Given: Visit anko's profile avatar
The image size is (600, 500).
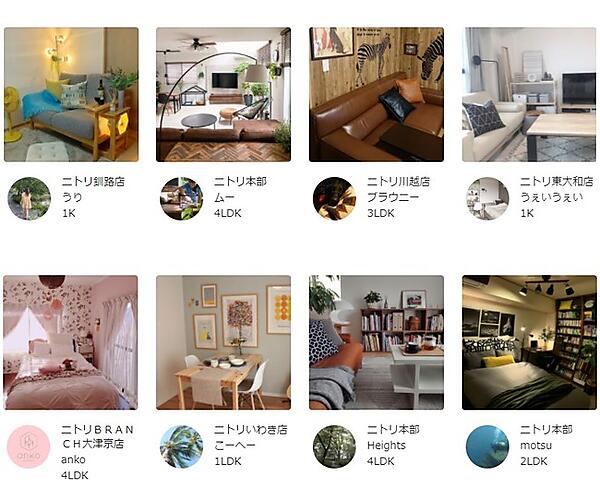Looking at the screenshot, I should click(29, 446).
